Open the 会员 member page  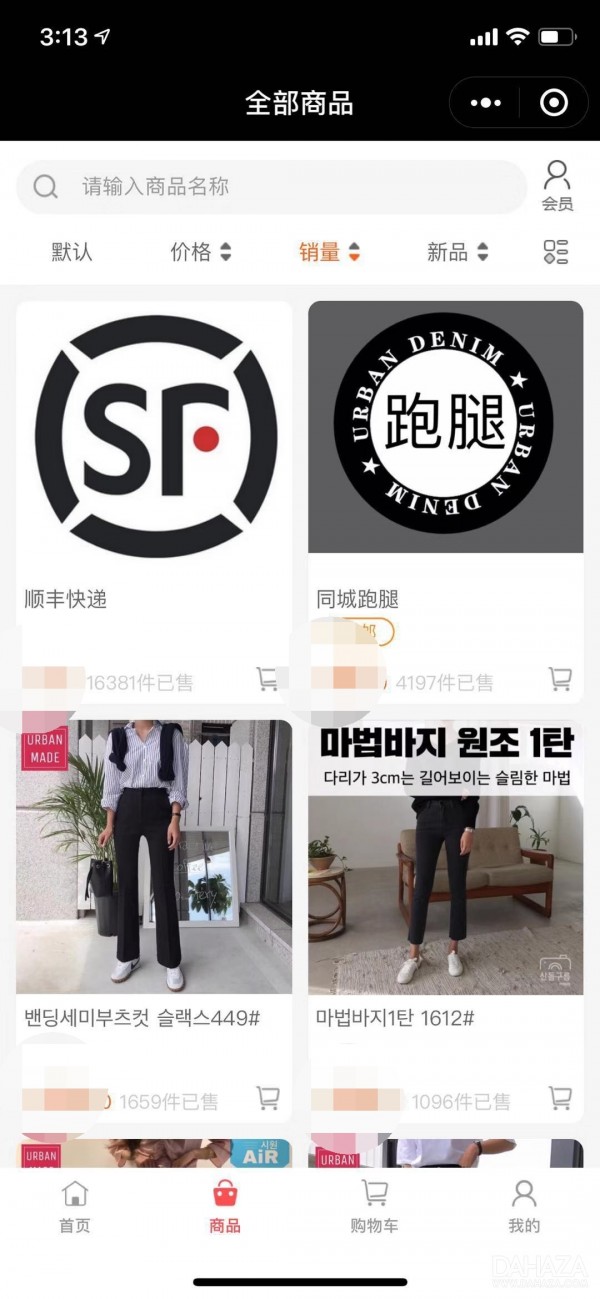[x=557, y=186]
